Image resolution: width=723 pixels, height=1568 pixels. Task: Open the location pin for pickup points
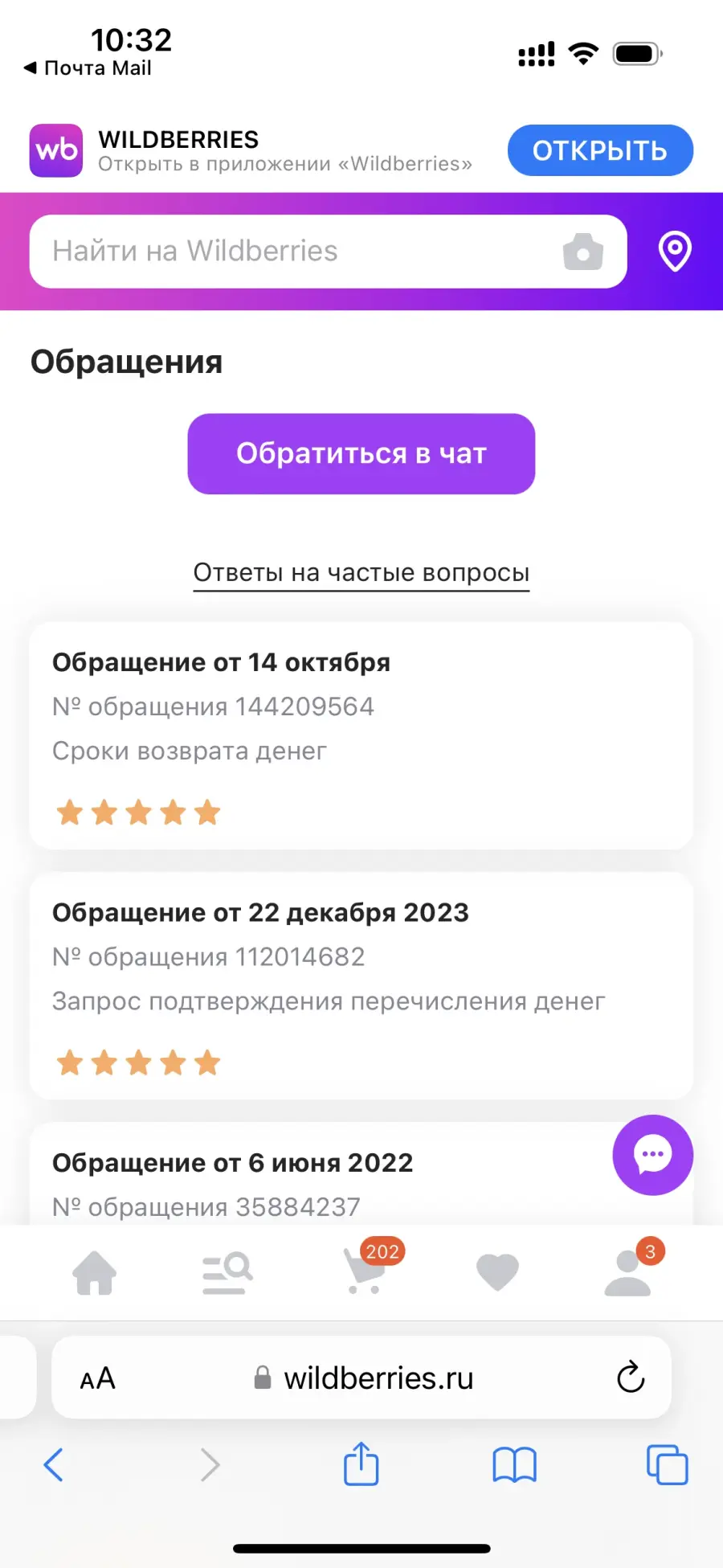pos(675,251)
